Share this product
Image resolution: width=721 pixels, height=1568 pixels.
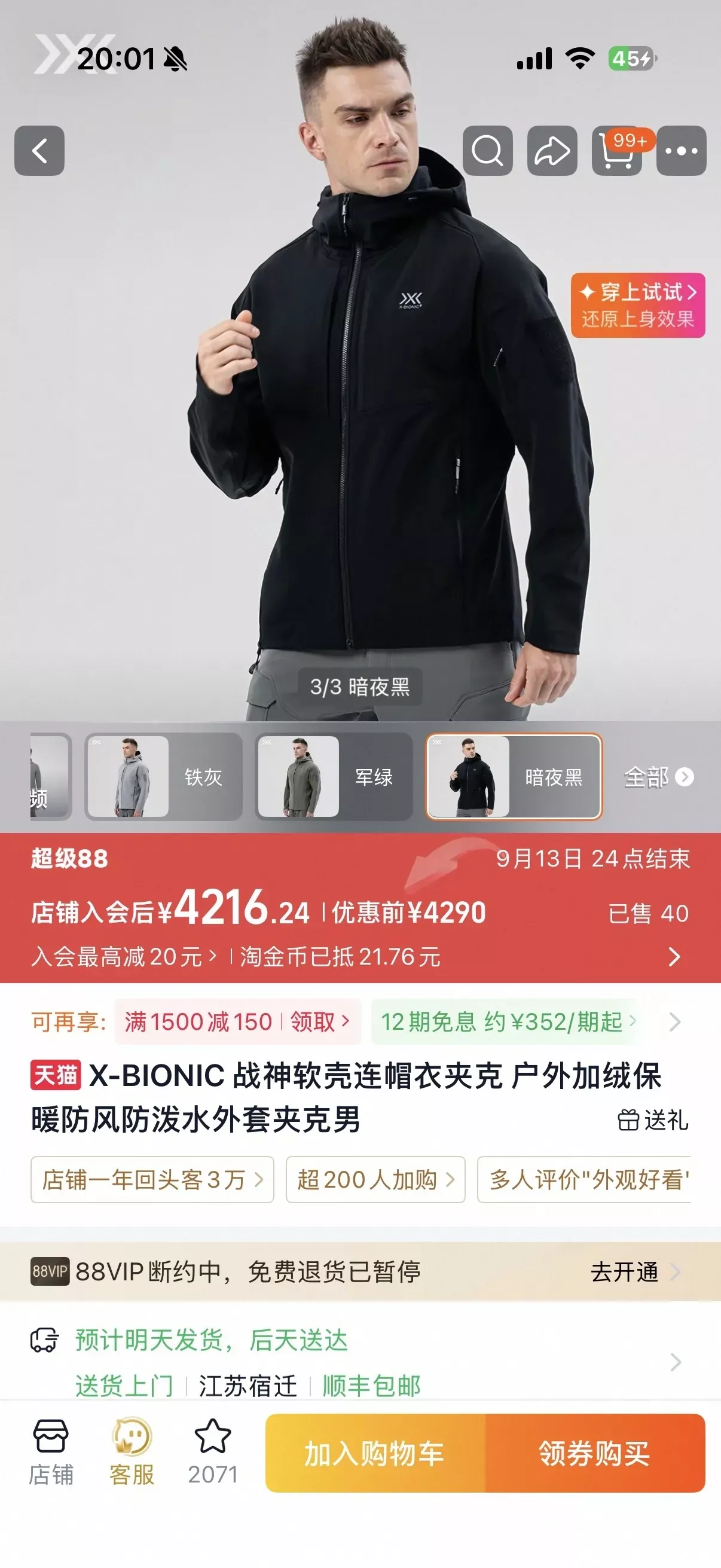pyautogui.click(x=552, y=150)
